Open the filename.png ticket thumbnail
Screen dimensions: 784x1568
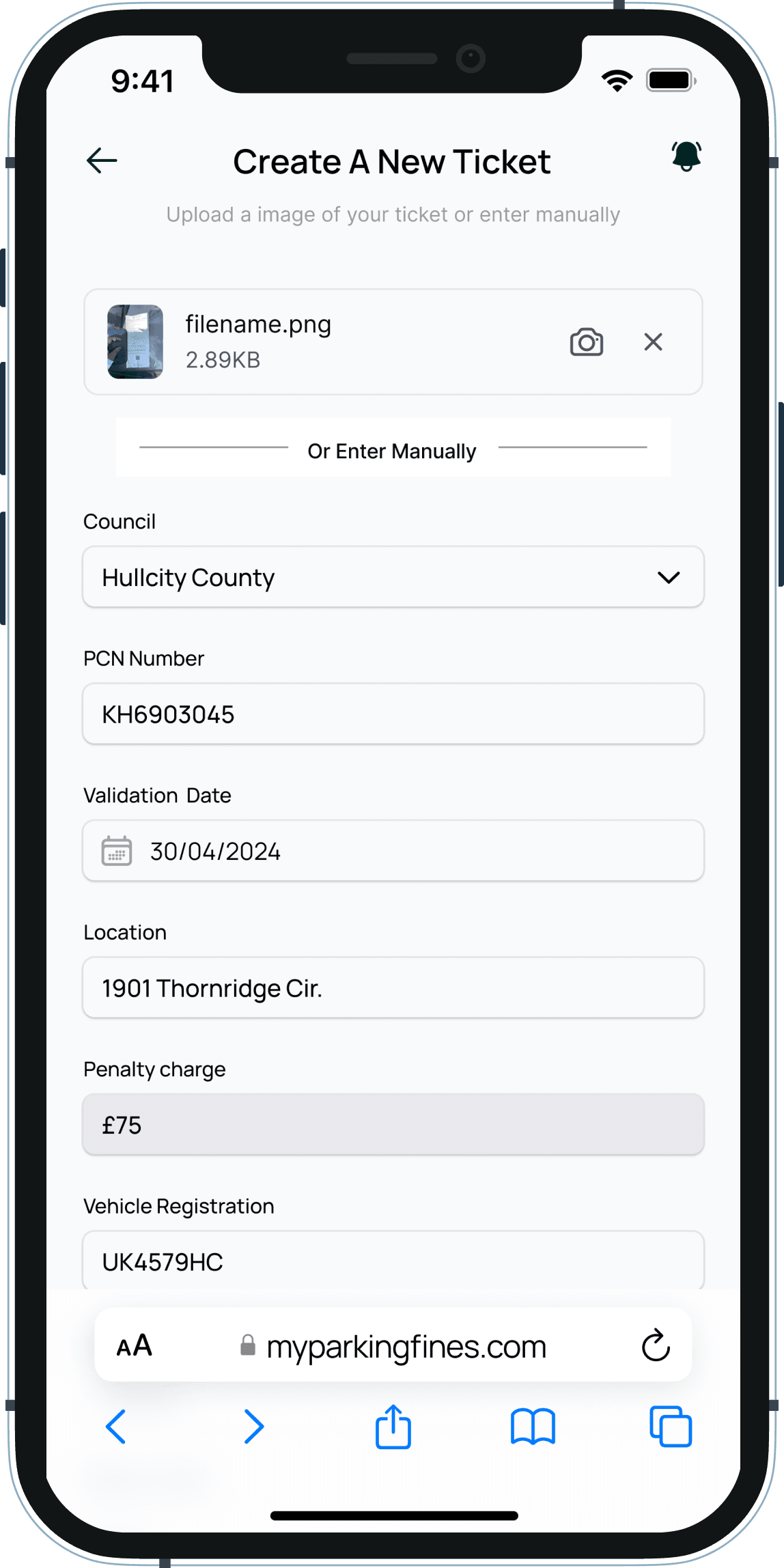click(135, 341)
